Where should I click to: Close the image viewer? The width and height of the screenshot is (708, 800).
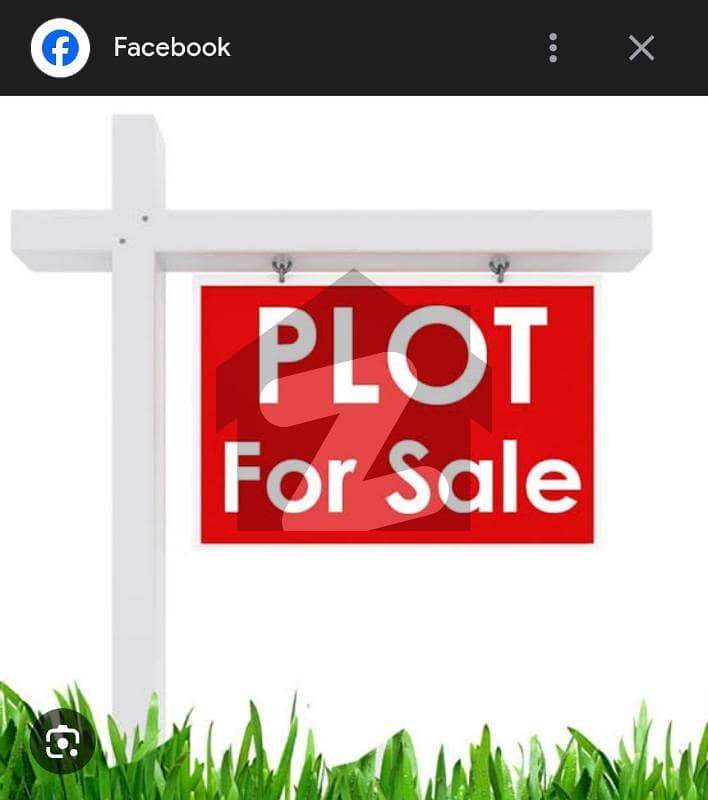641,47
